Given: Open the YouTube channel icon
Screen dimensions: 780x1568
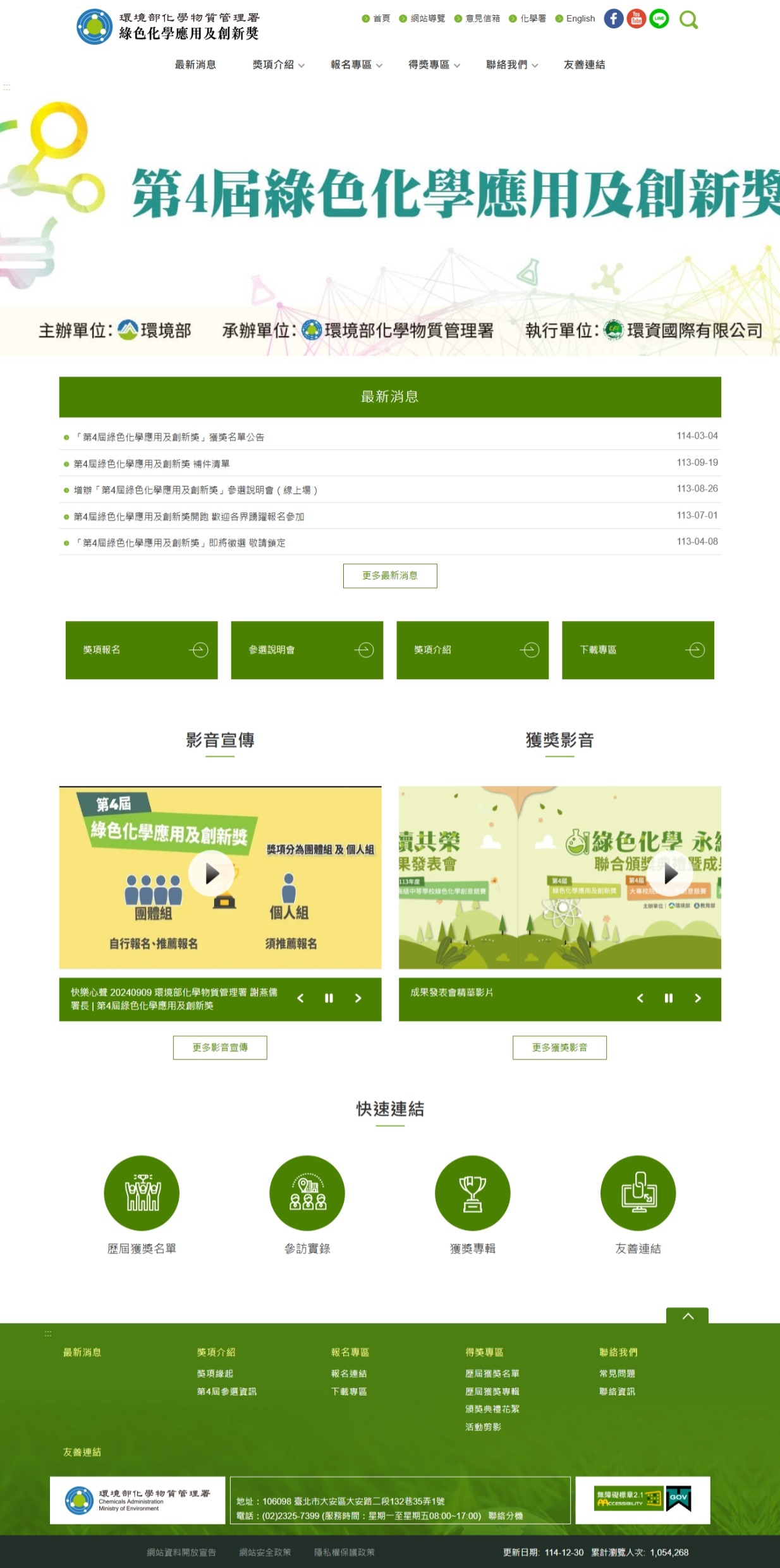Looking at the screenshot, I should click(x=636, y=19).
